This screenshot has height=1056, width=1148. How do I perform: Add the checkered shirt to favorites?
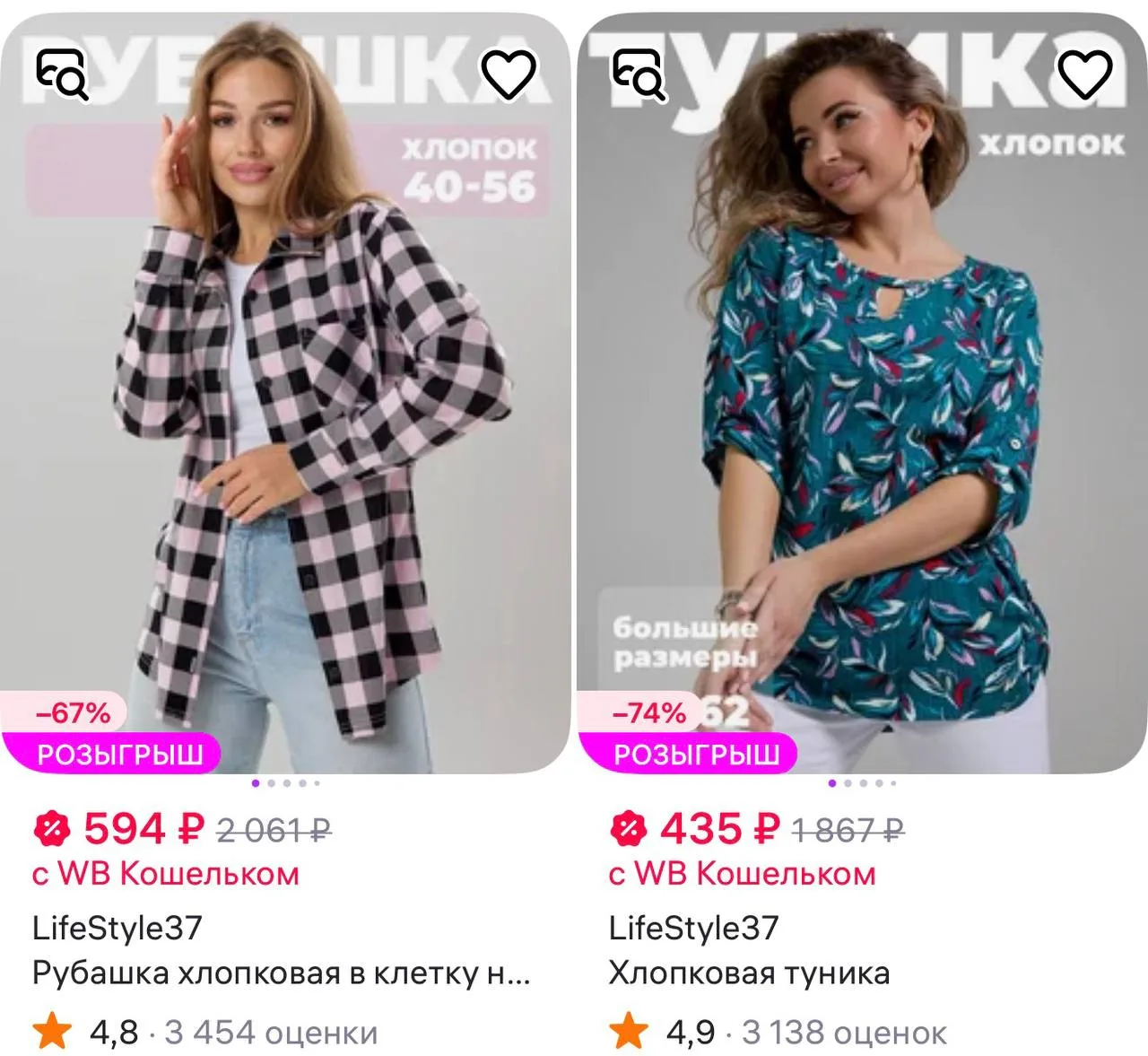pyautogui.click(x=509, y=74)
